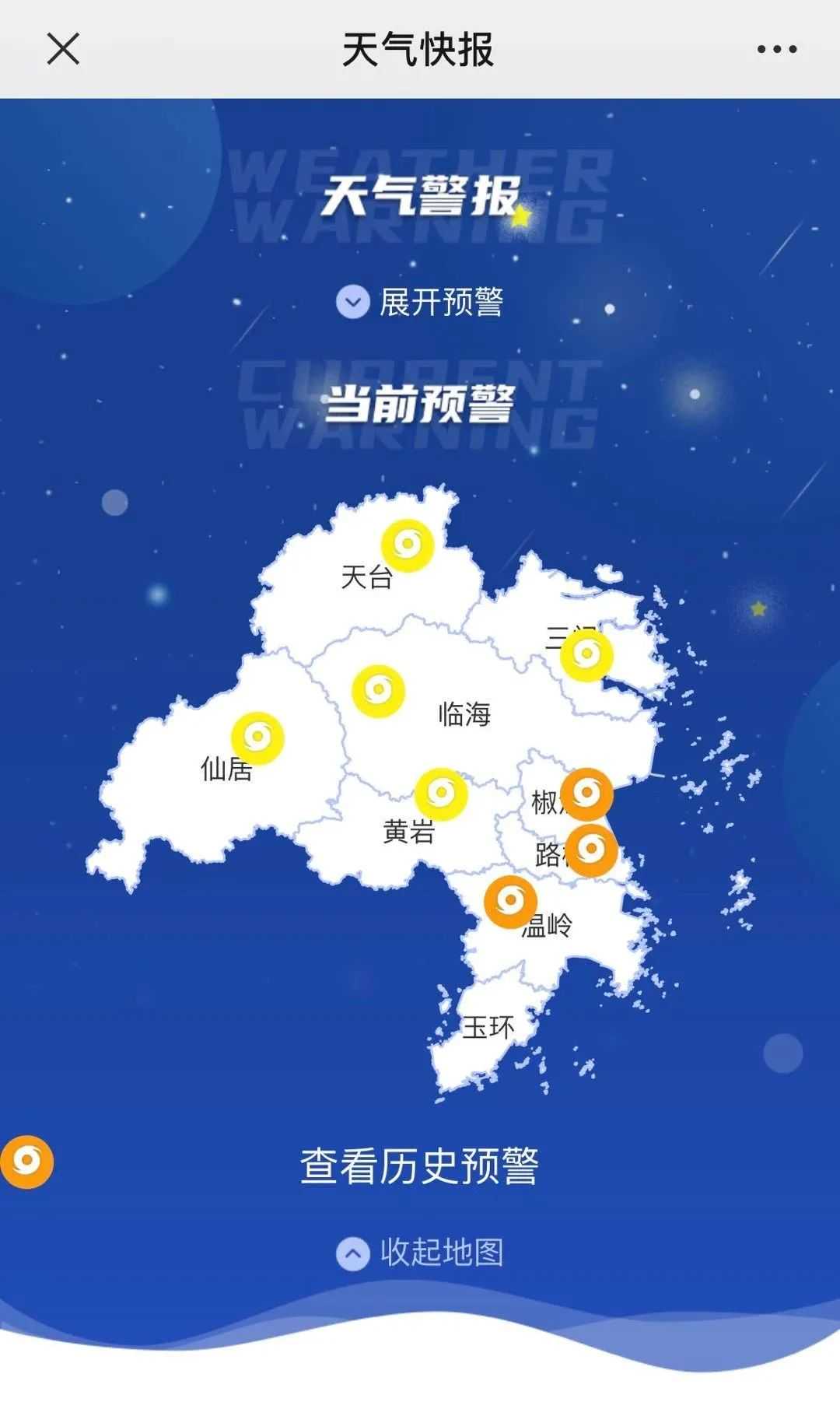View the orange typhoon marker on 温岭
The width and height of the screenshot is (840, 1409).
tap(510, 902)
